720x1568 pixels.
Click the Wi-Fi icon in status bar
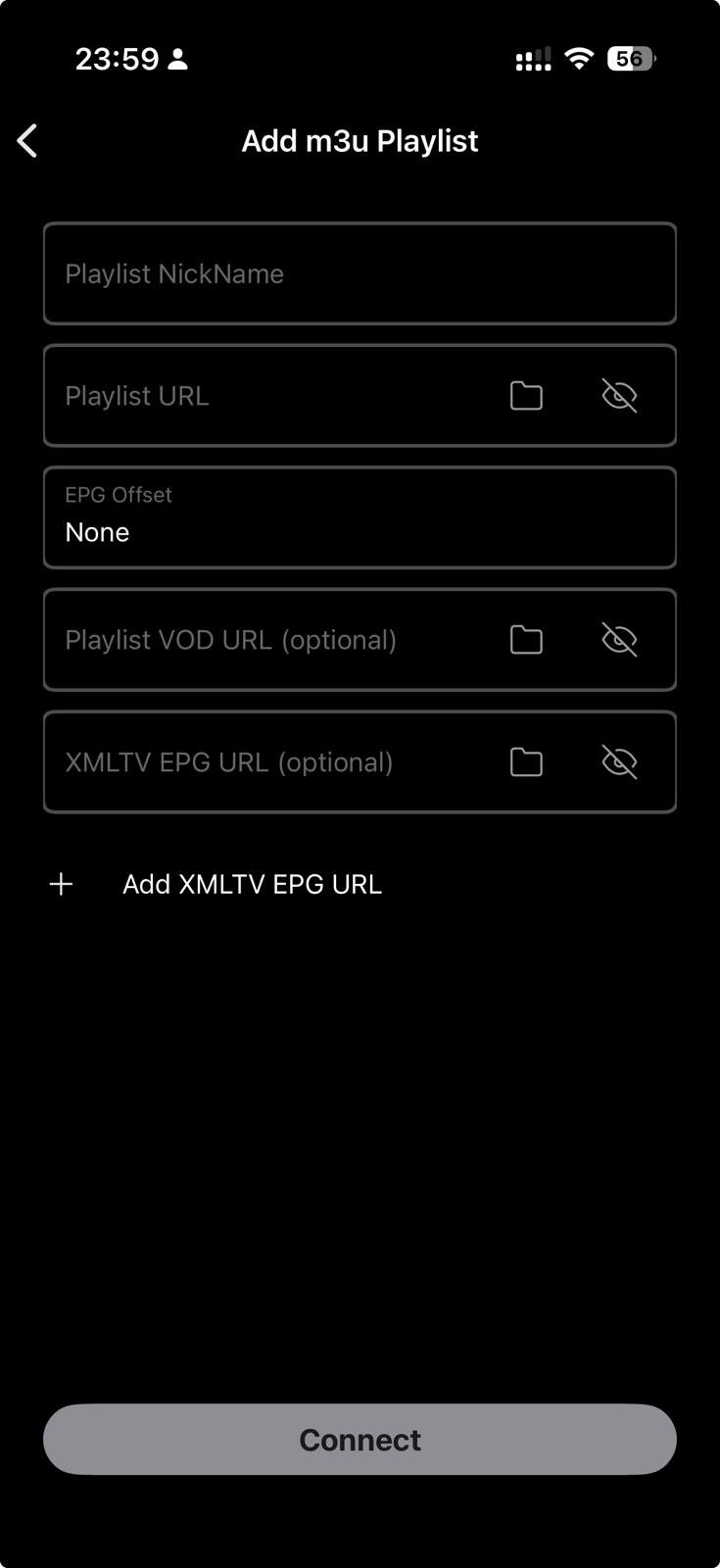[580, 59]
